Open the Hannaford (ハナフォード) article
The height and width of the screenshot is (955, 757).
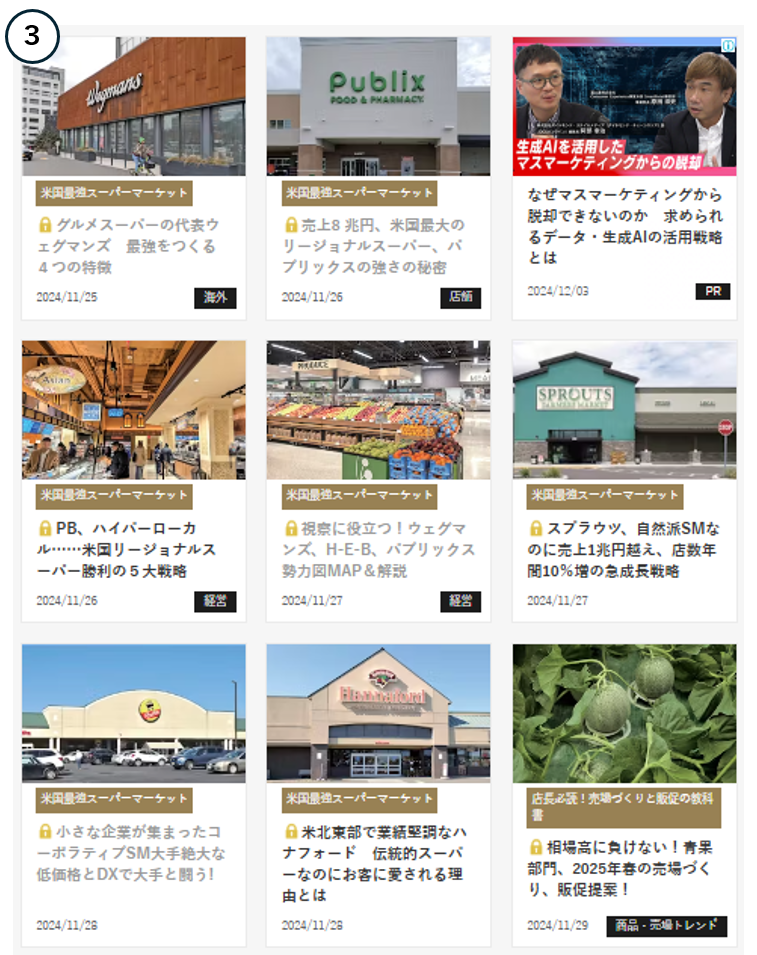pyautogui.click(x=374, y=863)
